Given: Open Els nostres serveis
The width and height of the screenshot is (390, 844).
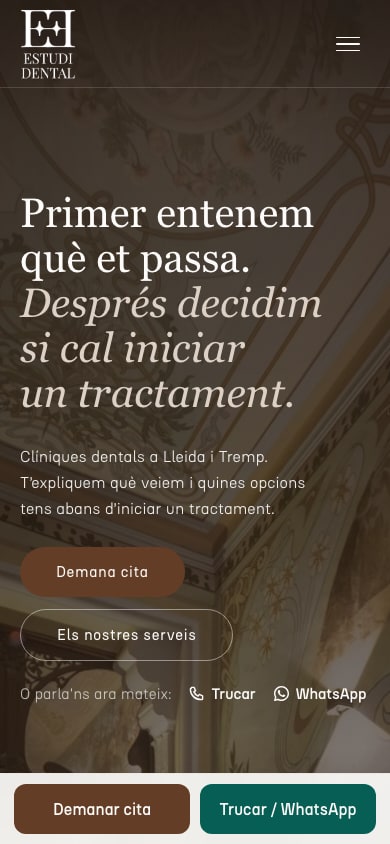Looking at the screenshot, I should 126,635.
